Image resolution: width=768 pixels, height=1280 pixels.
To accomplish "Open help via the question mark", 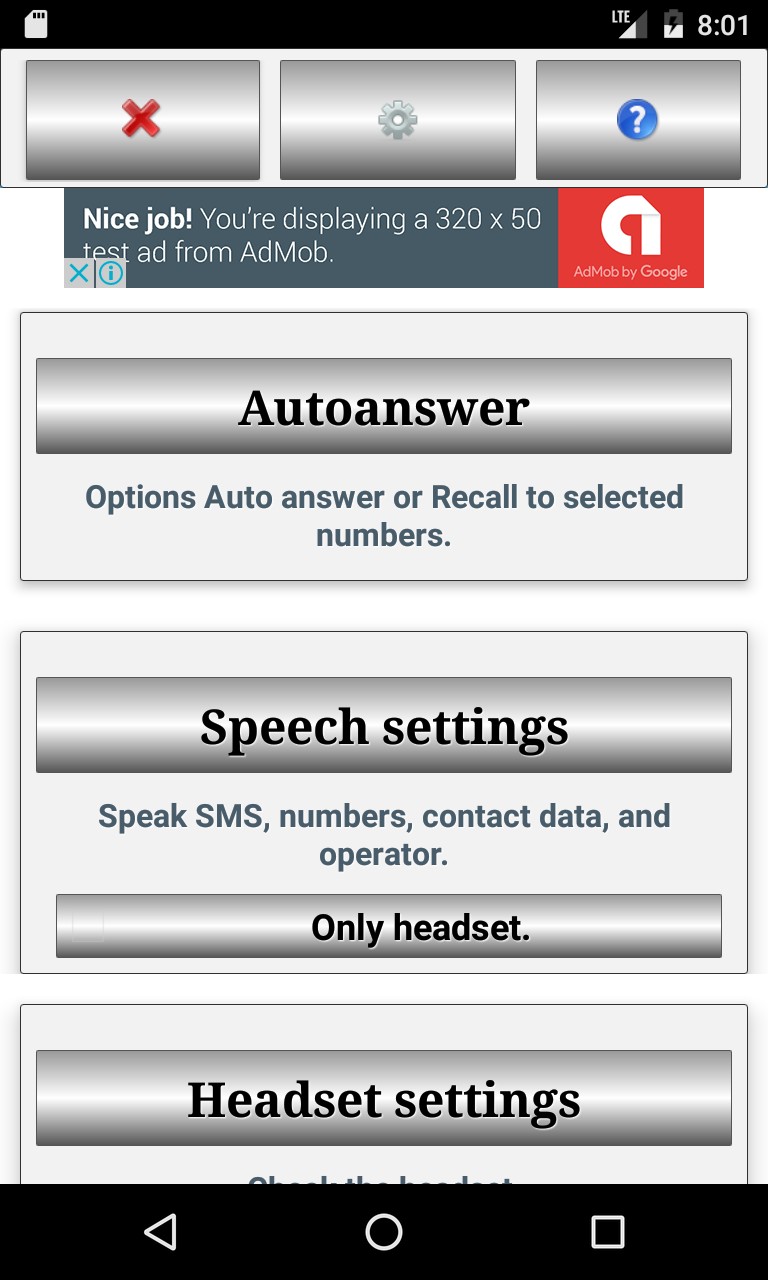I will 637,120.
